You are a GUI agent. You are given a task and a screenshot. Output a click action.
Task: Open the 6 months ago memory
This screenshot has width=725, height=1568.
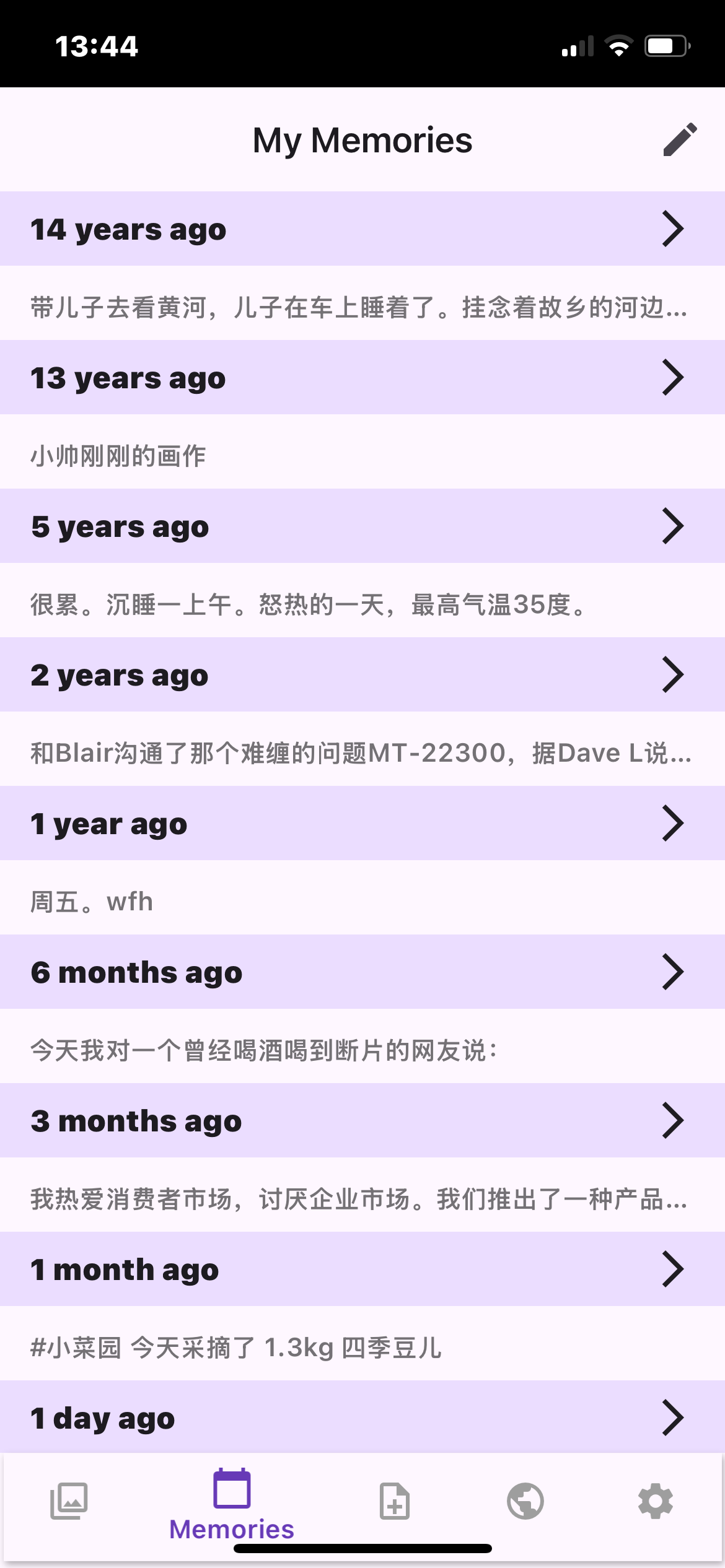[362, 972]
